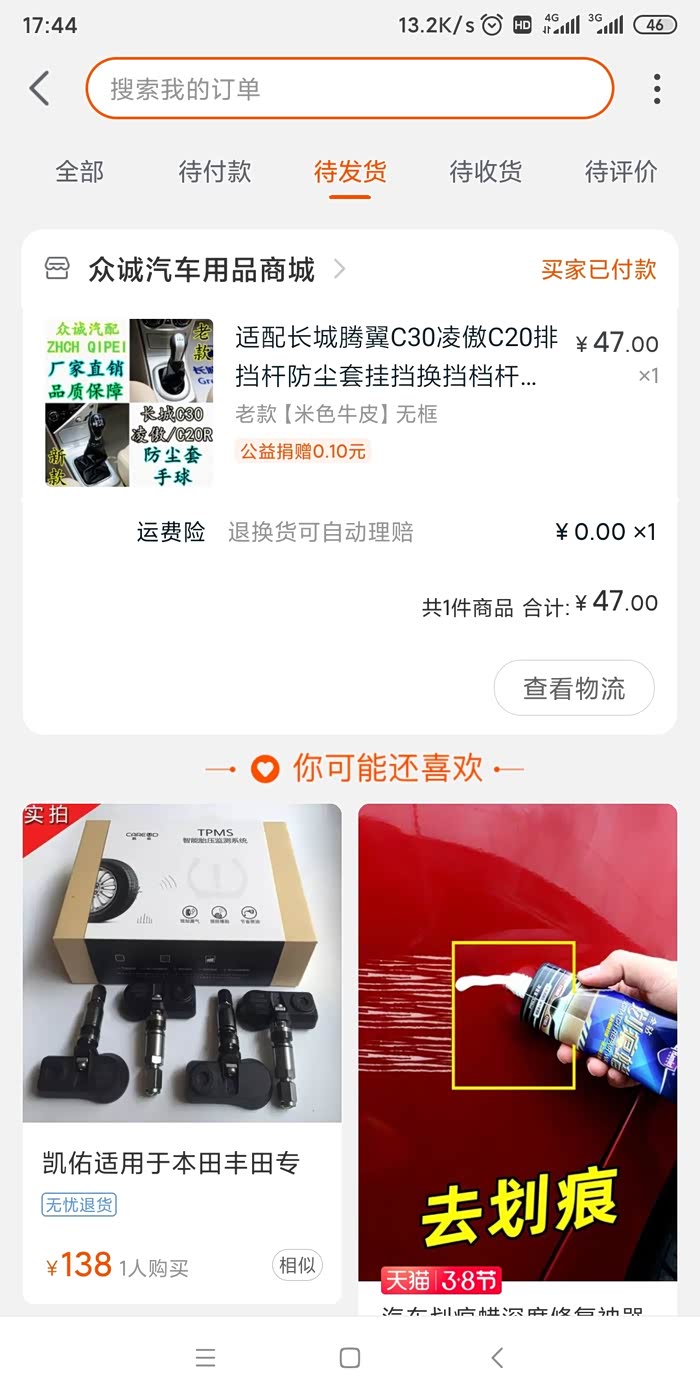This screenshot has height=1400, width=700.
Task: Select the 待发货 tab
Action: pos(350,172)
